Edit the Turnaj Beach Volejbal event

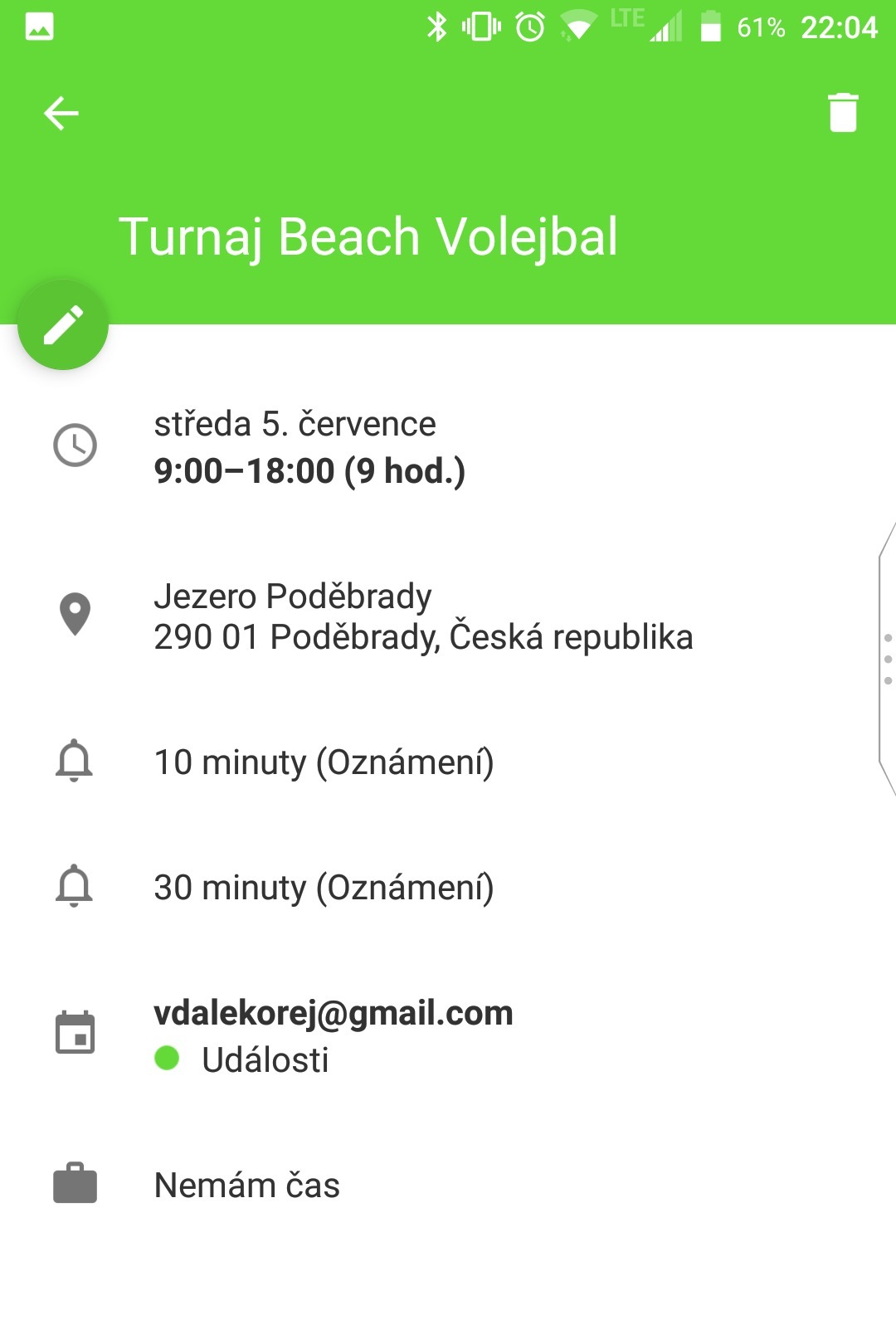[x=63, y=325]
